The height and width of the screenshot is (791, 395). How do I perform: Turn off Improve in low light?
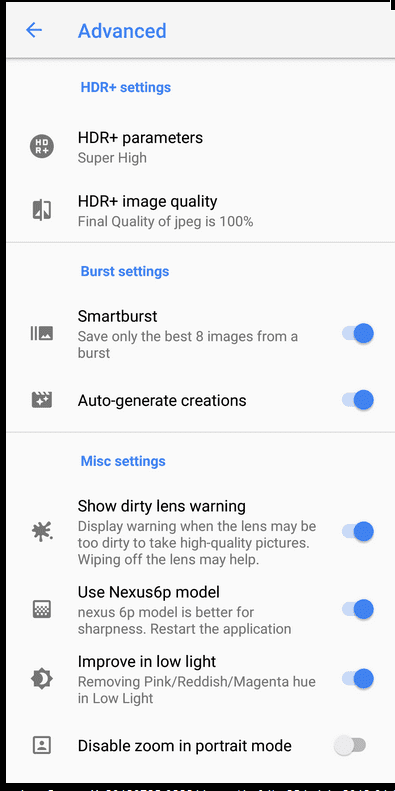click(358, 679)
